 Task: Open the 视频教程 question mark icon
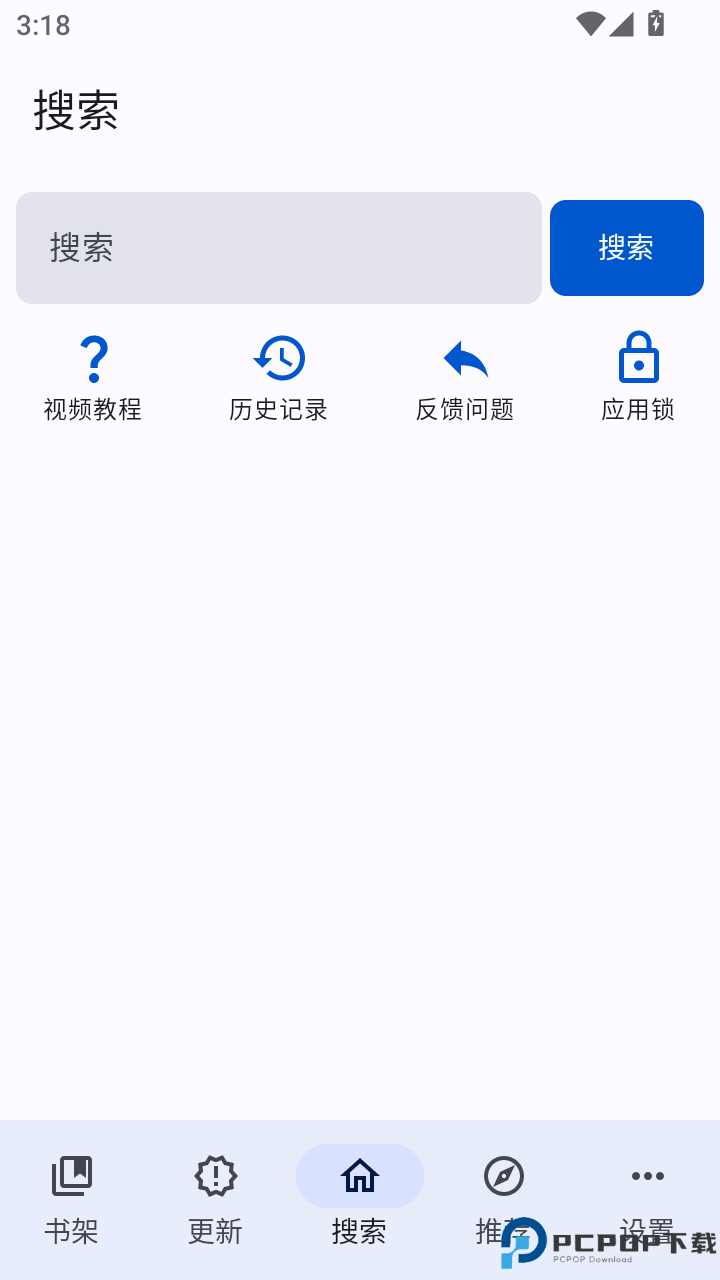click(x=94, y=357)
